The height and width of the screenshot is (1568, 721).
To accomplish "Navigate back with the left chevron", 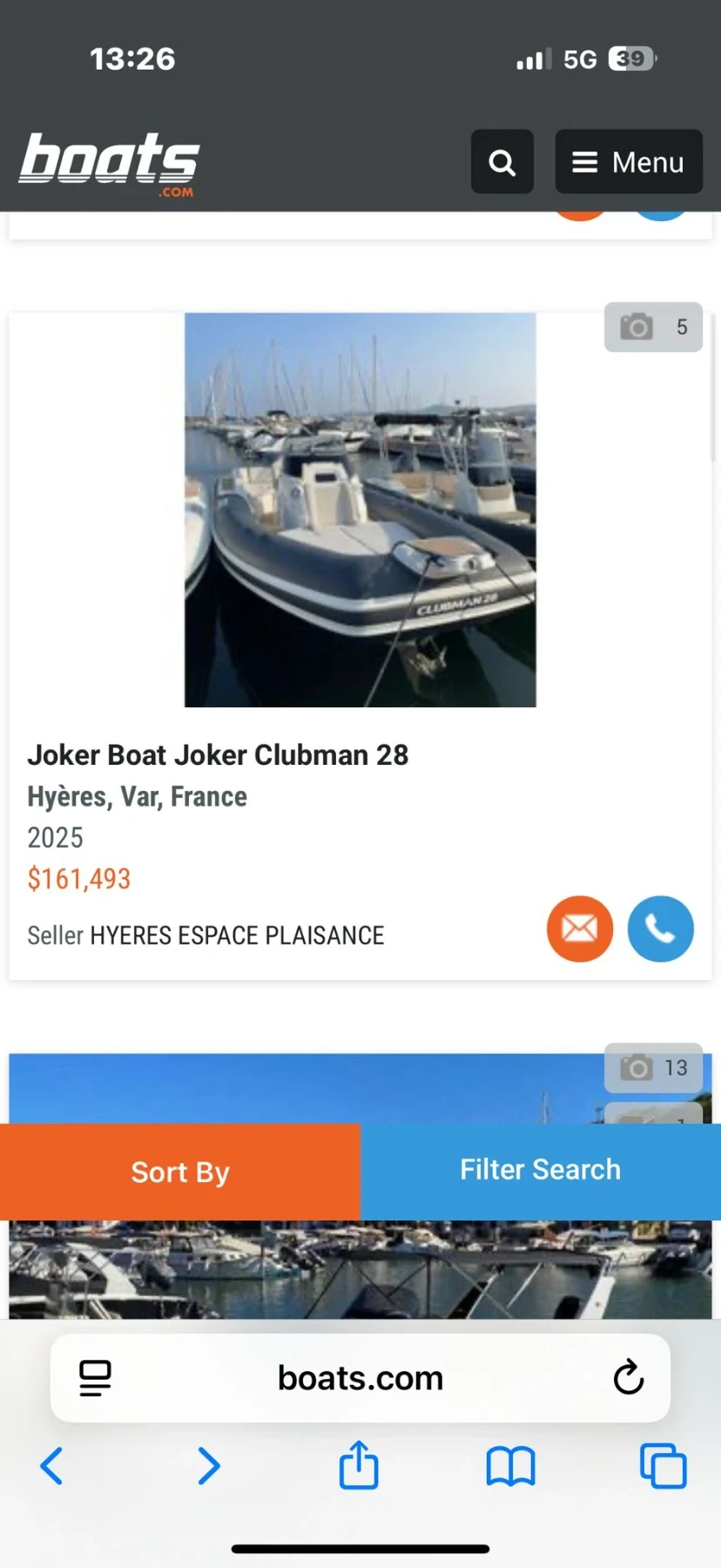I will [x=51, y=1466].
